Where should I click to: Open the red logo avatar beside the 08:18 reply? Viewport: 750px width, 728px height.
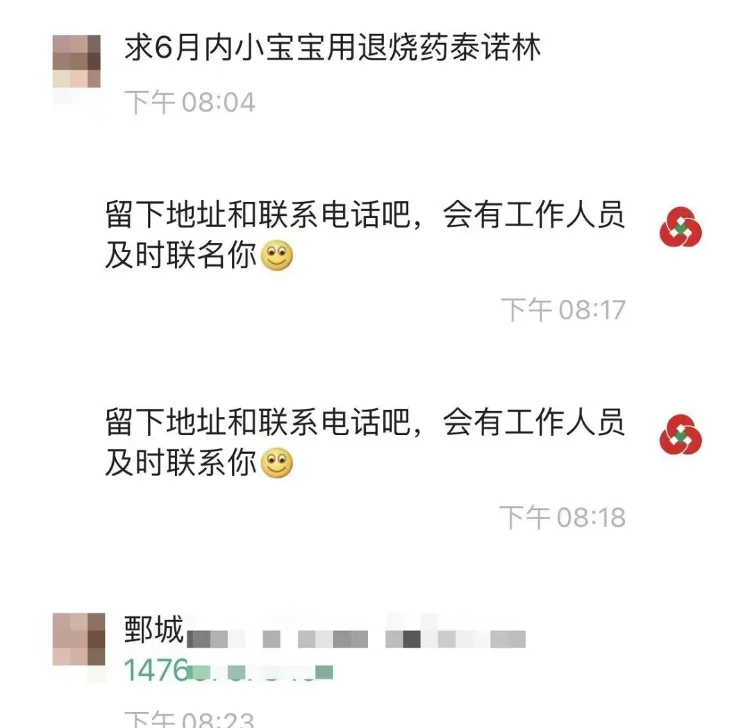point(681,435)
